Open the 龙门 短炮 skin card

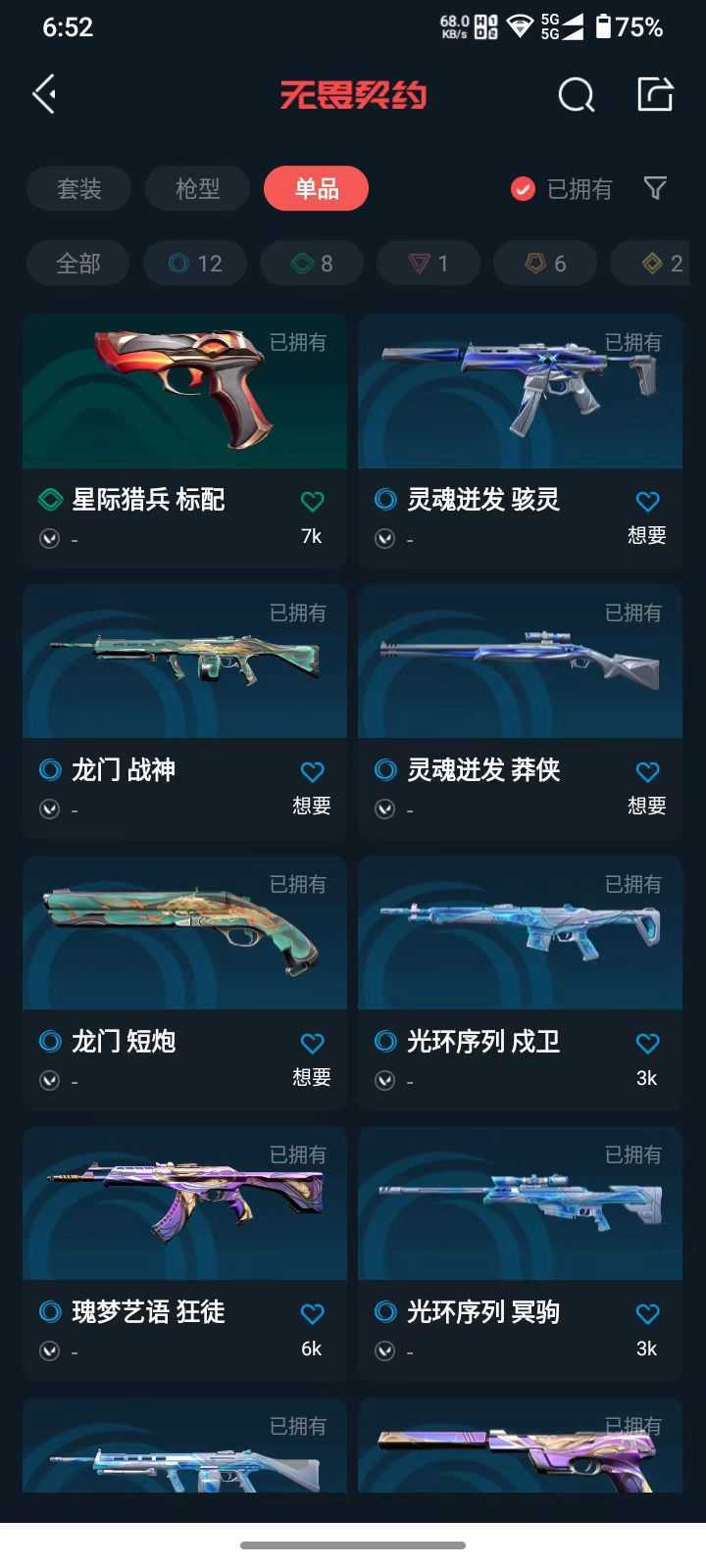coord(184,983)
